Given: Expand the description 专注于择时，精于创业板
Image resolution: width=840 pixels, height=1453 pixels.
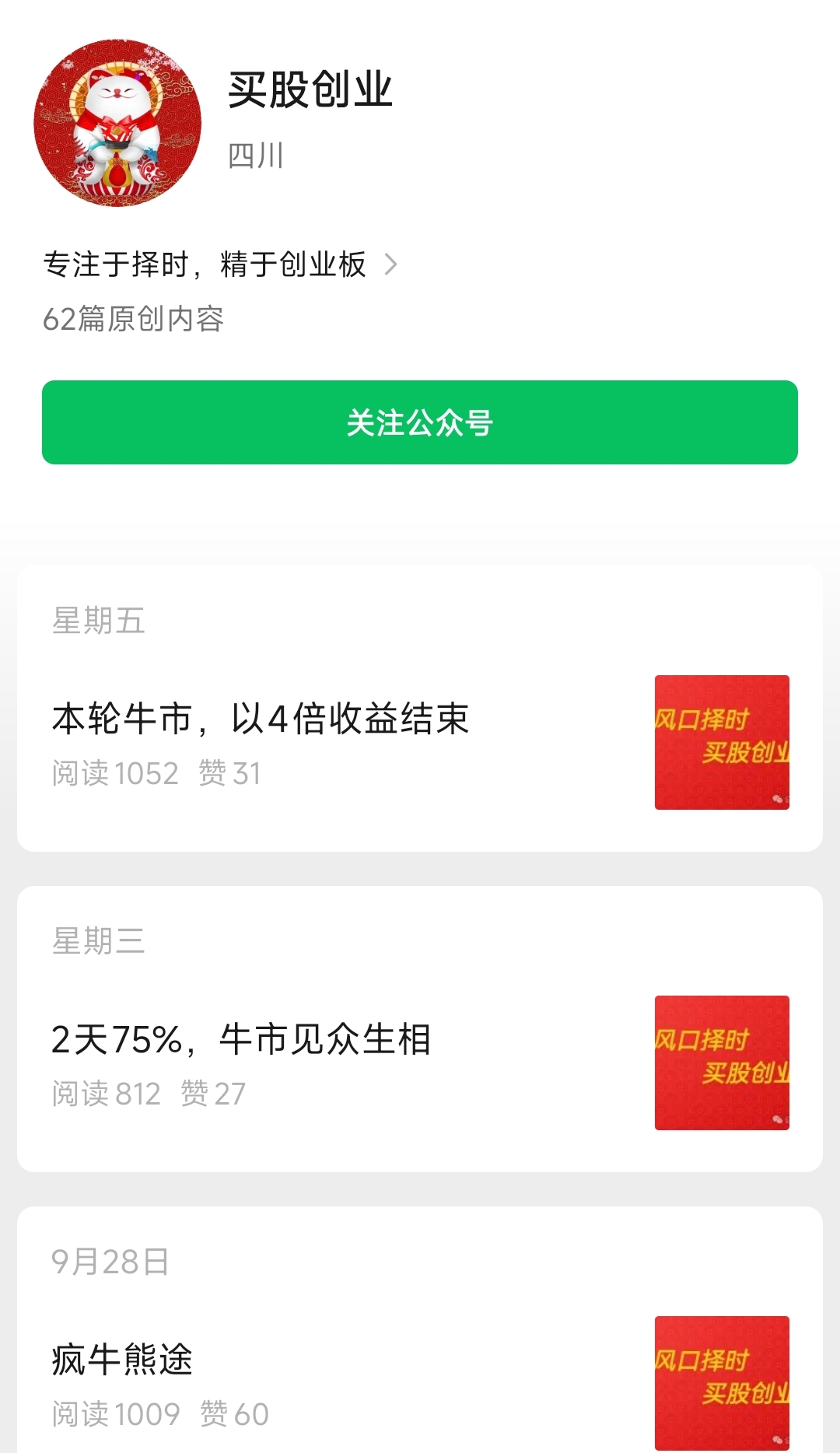Looking at the screenshot, I should tap(219, 264).
